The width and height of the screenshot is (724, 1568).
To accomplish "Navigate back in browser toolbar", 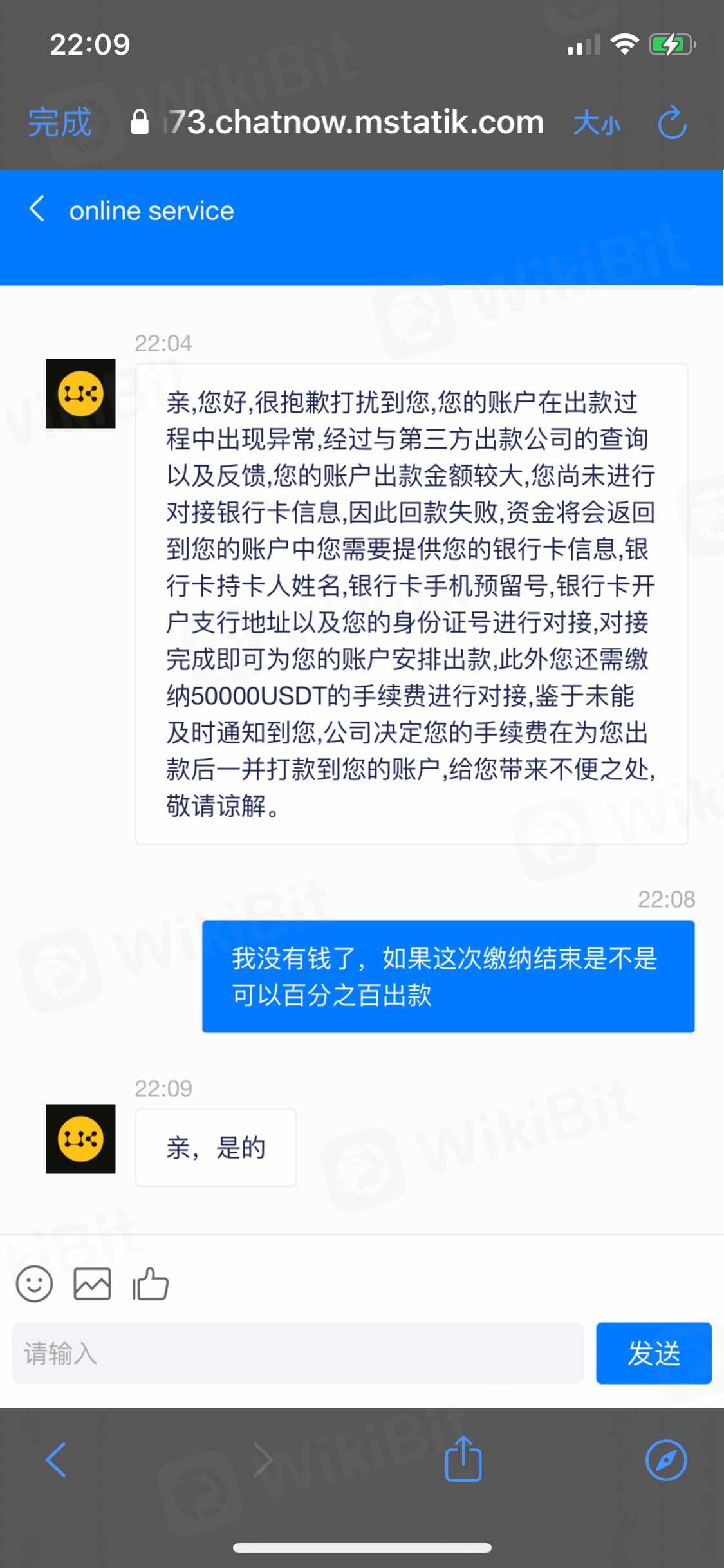I will [57, 1460].
